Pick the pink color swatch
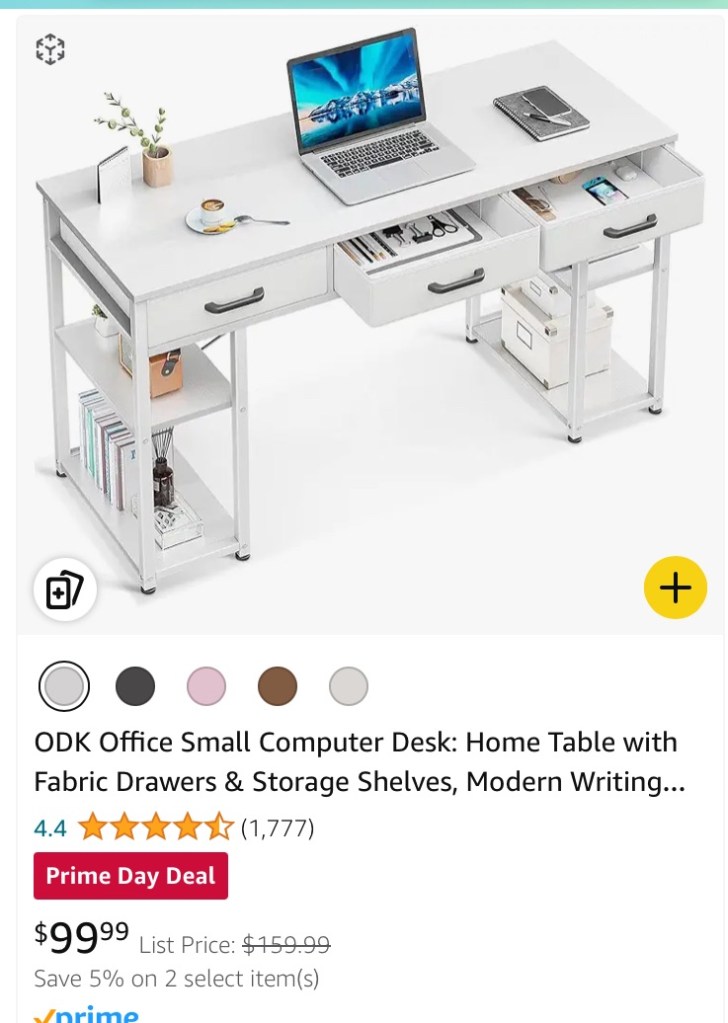 click(x=207, y=687)
